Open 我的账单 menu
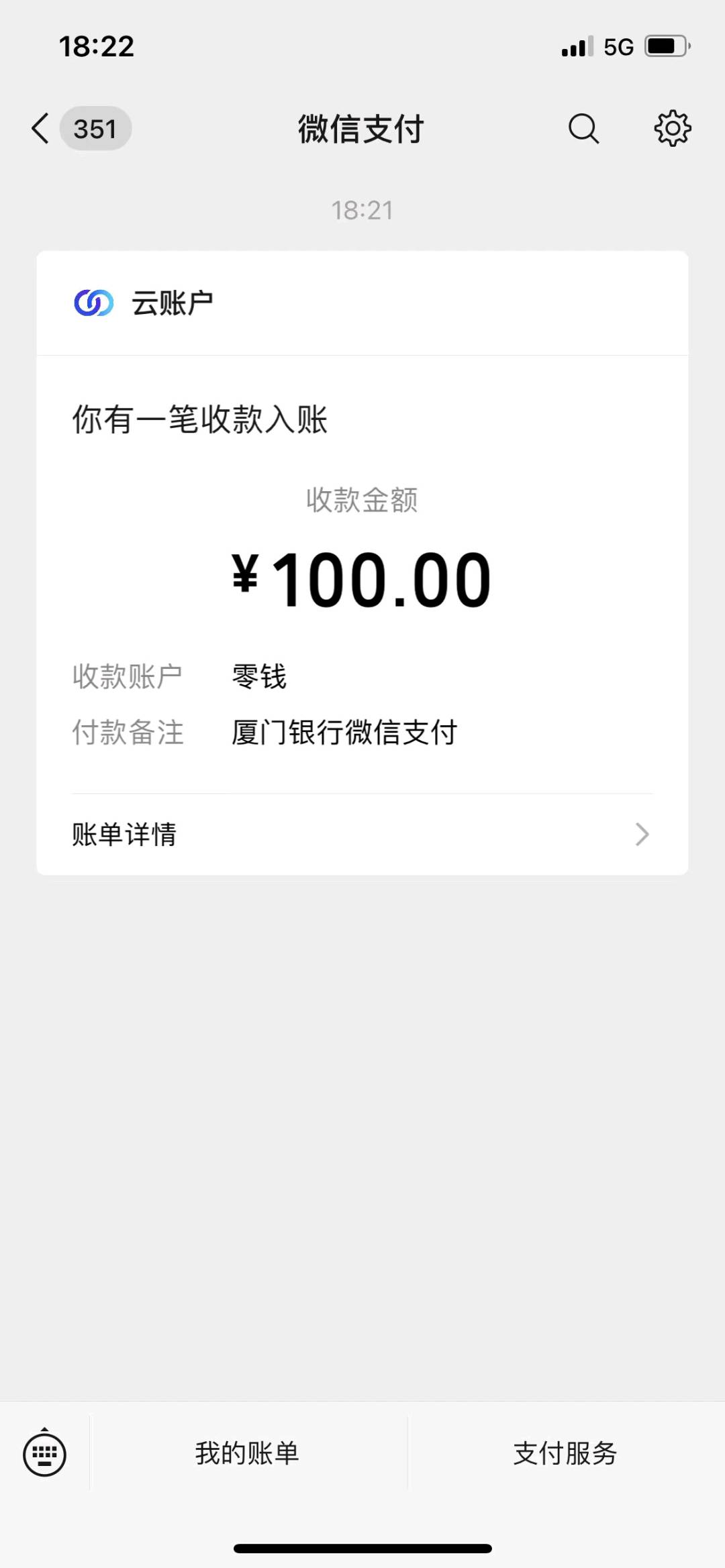725x1568 pixels. click(x=247, y=1454)
